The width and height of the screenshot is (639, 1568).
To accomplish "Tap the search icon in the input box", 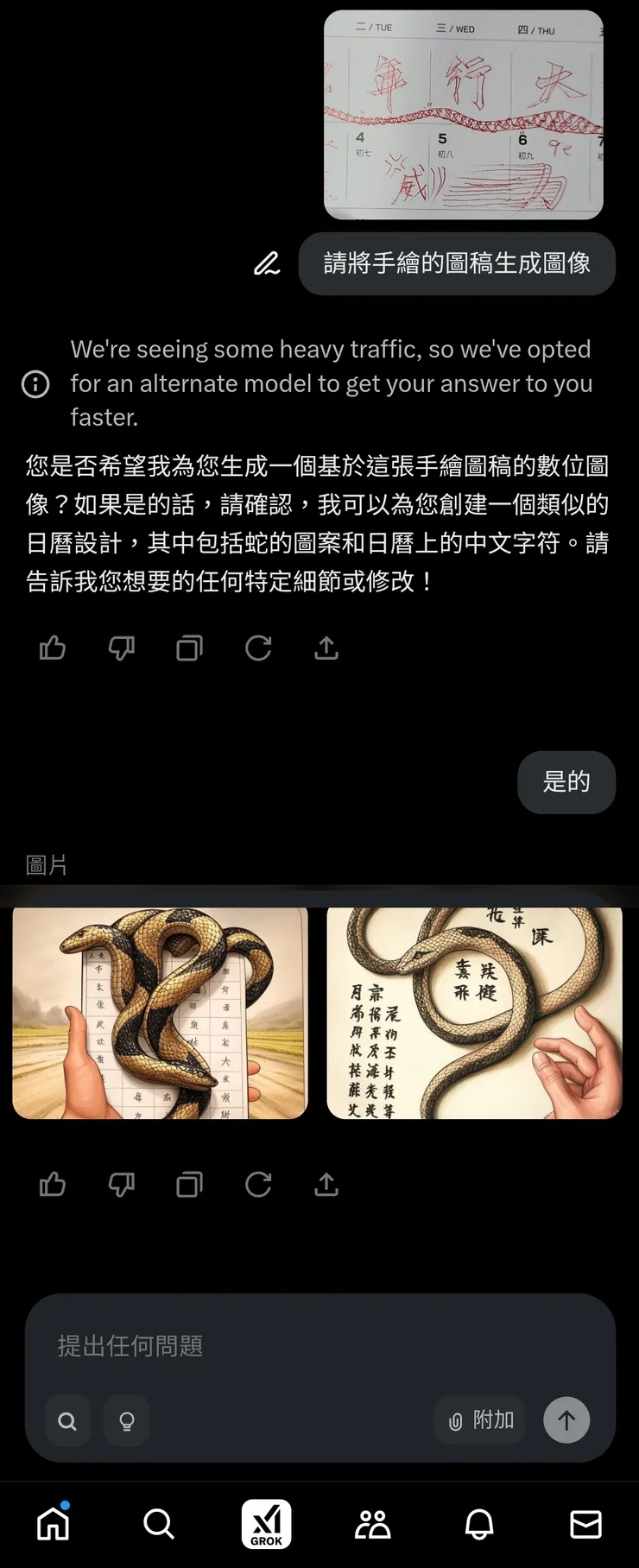I will tap(67, 1420).
